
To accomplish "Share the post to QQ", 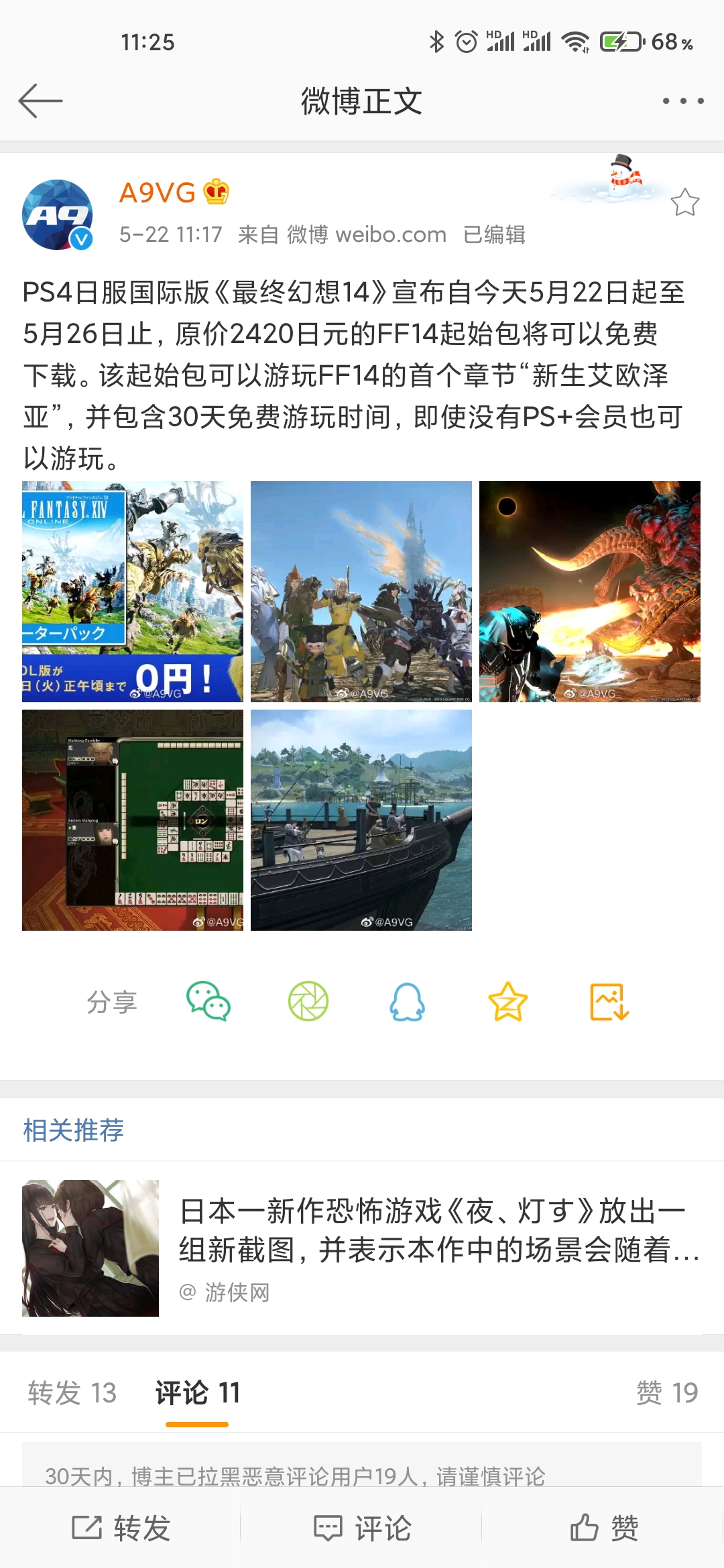I will [x=407, y=1002].
